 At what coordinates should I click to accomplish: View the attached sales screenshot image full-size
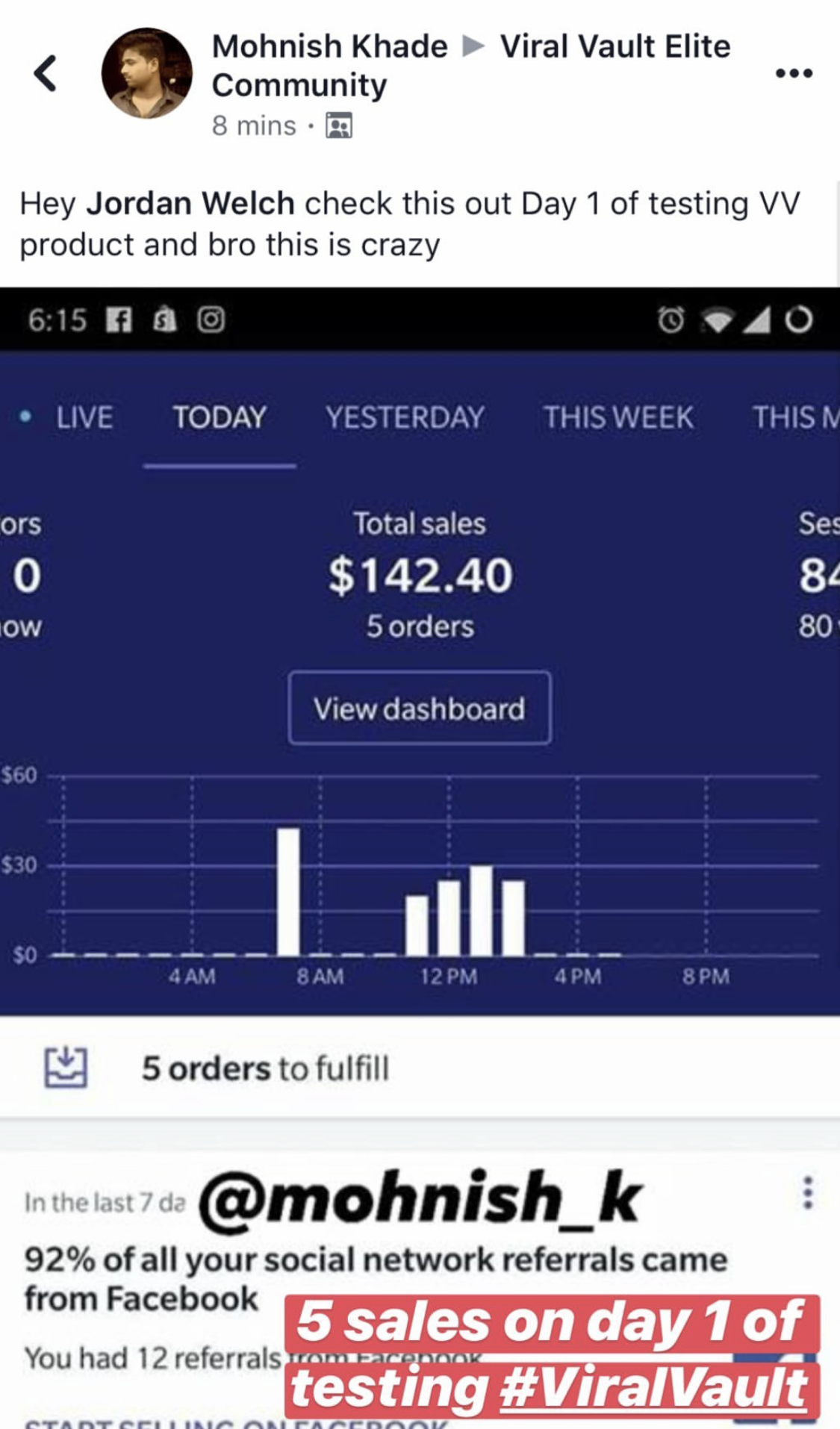[x=420, y=858]
